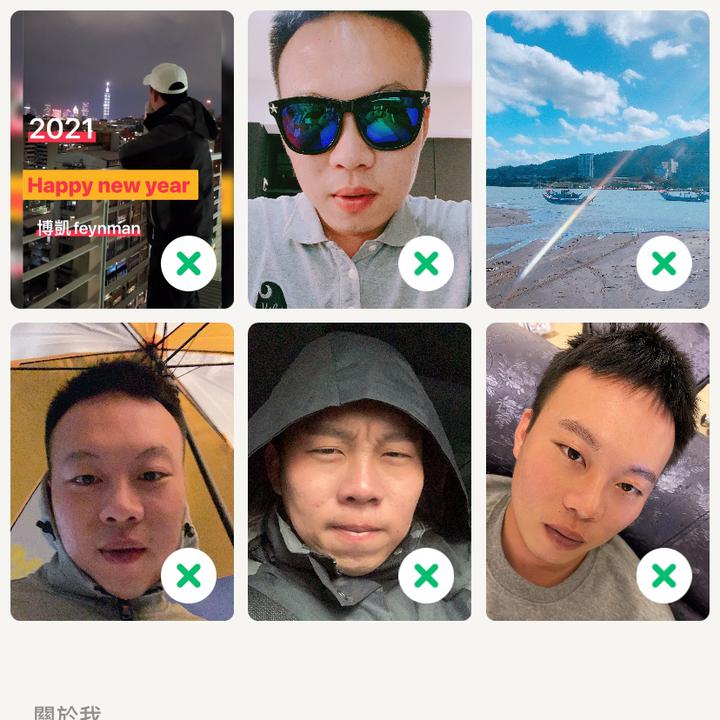The width and height of the screenshot is (720, 720).
Task: Delete the sunglasses selfie photo
Action: tap(426, 264)
